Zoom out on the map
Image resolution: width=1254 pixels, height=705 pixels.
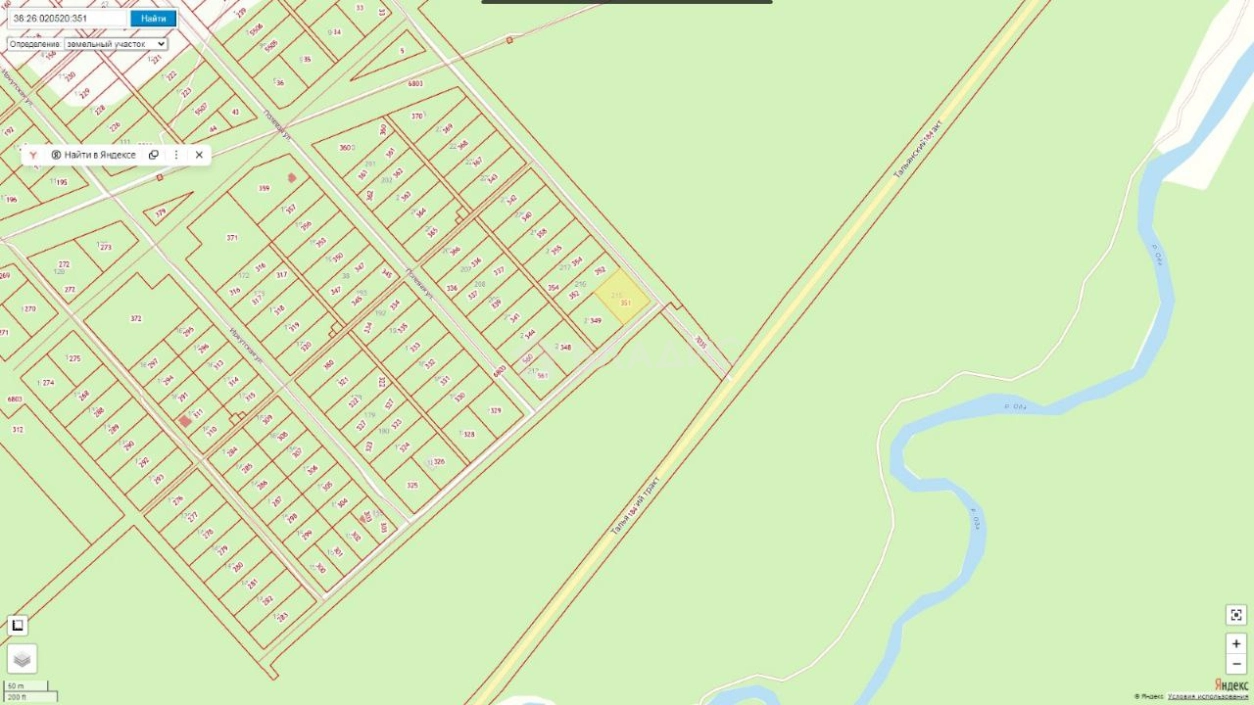coord(1236,664)
